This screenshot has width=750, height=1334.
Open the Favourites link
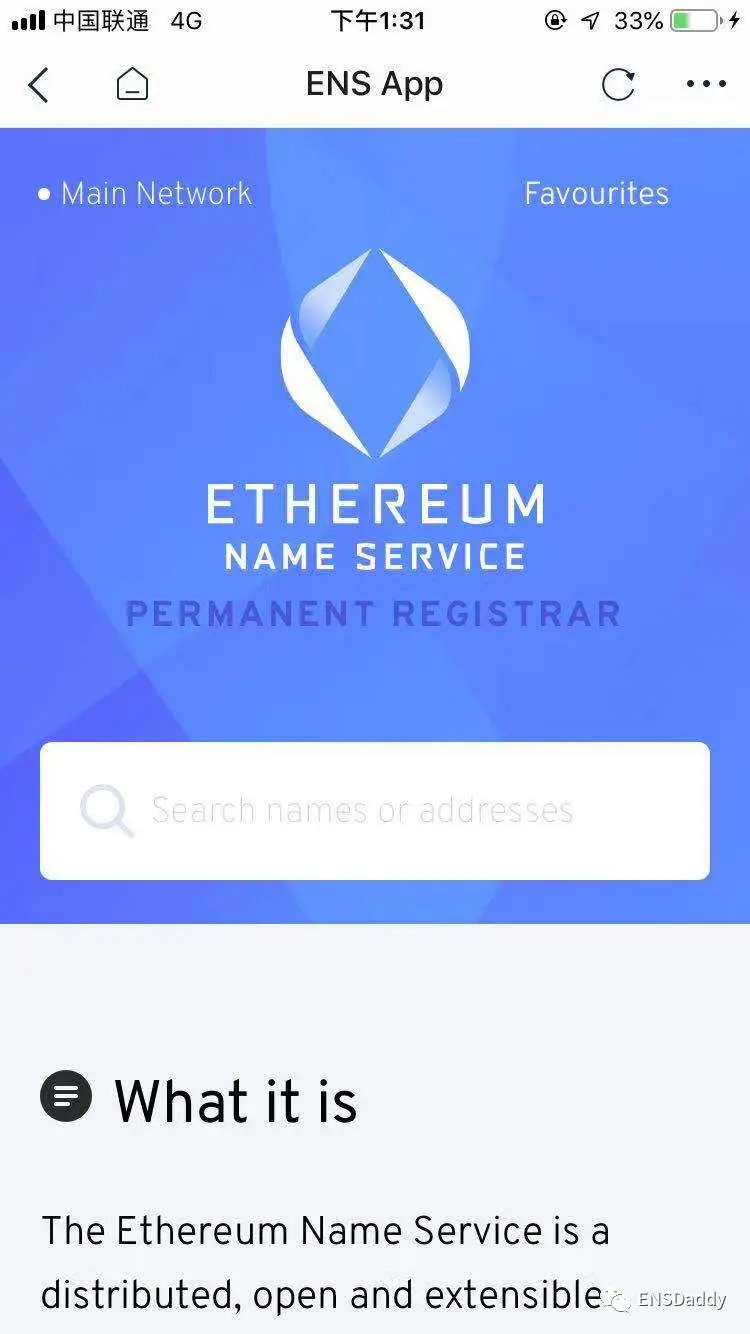pos(596,193)
